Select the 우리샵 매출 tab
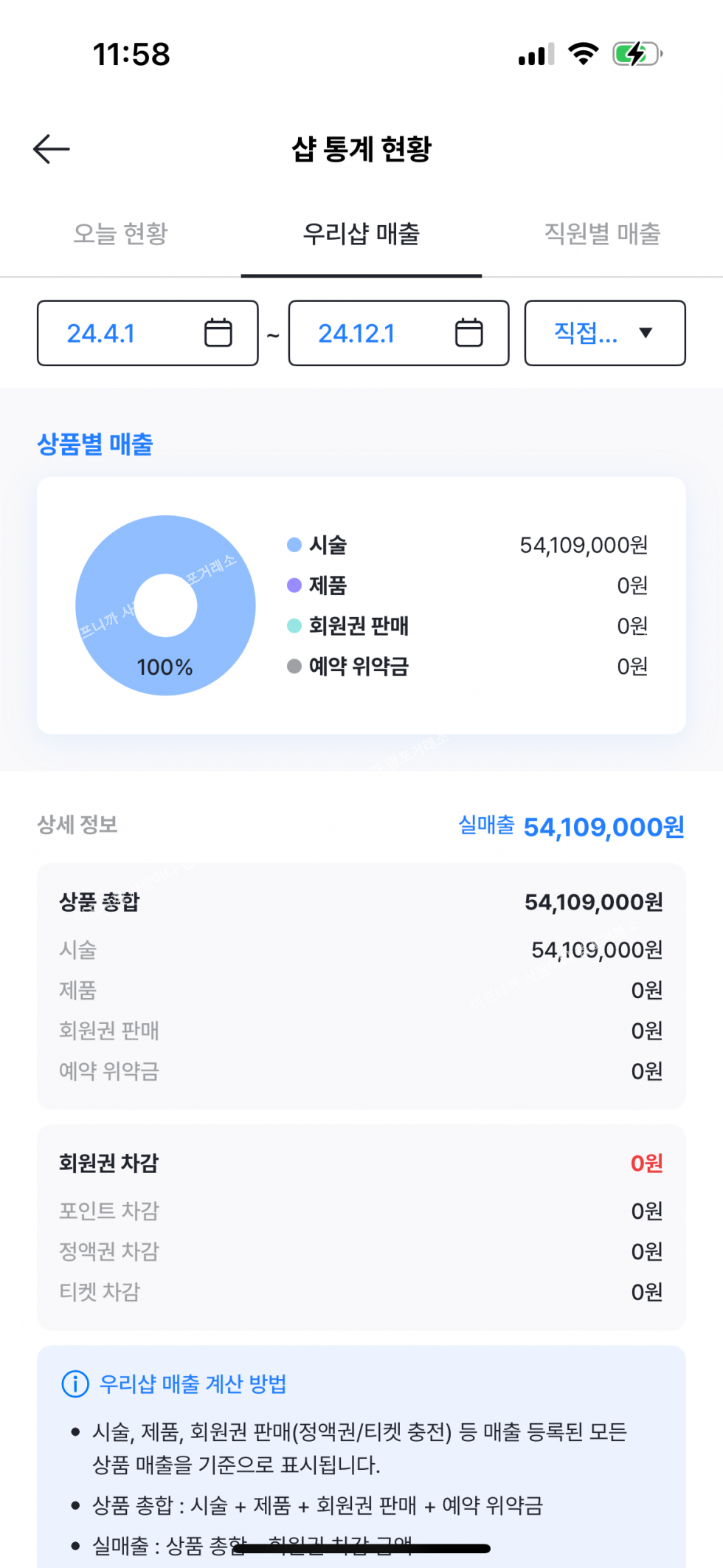Image resolution: width=723 pixels, height=1568 pixels. (361, 234)
